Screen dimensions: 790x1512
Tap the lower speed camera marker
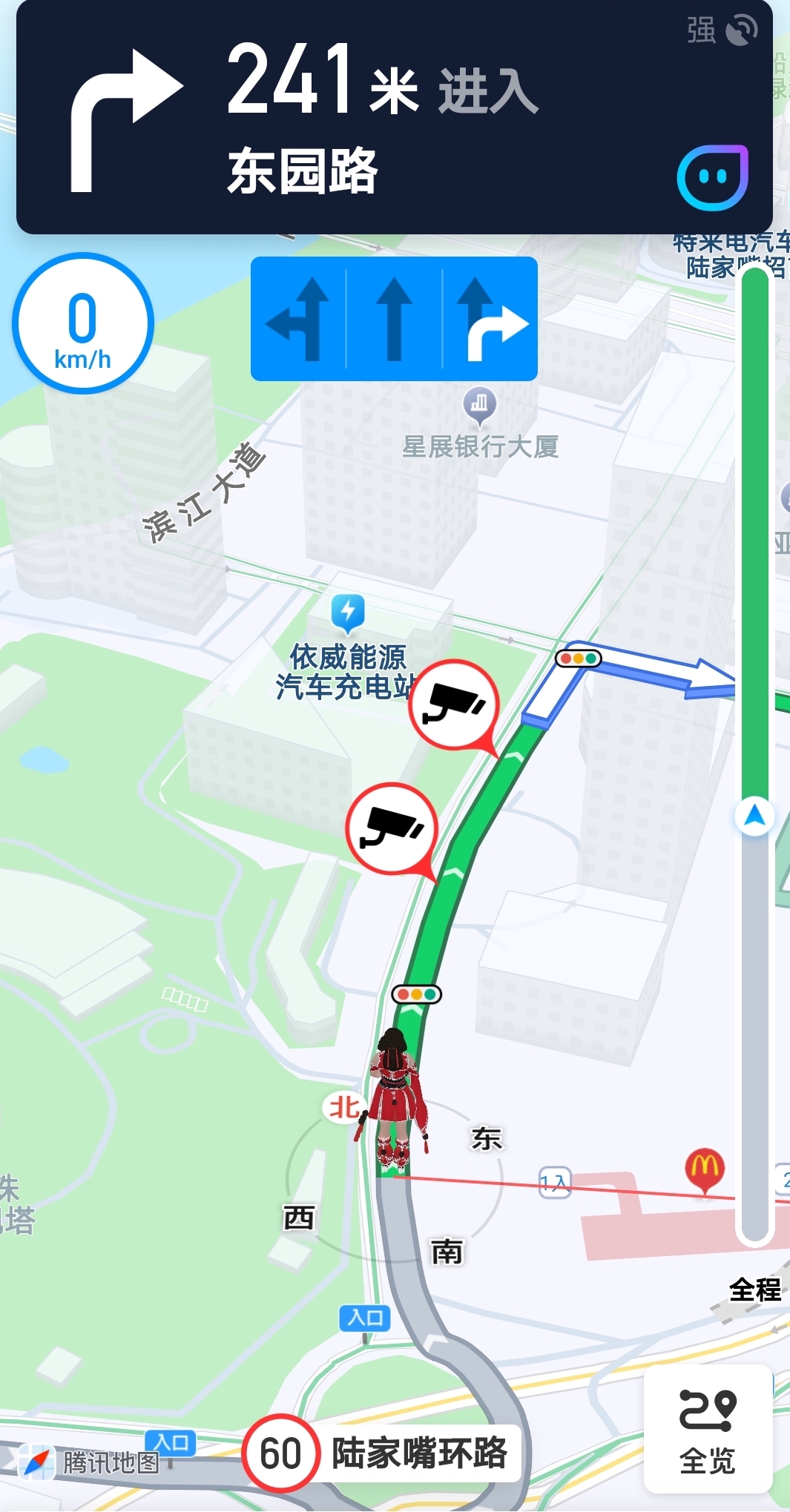pyautogui.click(x=392, y=828)
